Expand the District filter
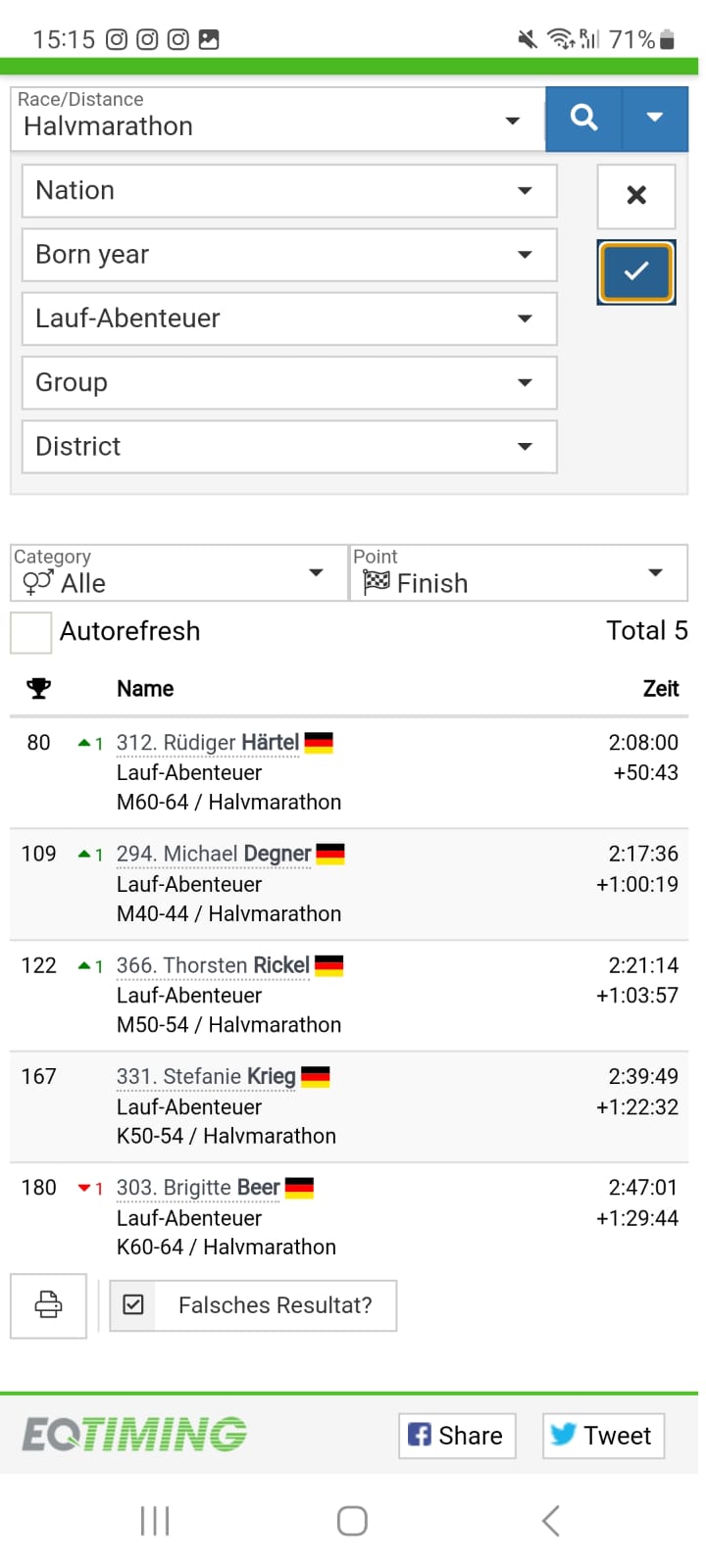Viewport: 706px width, 1568px height. [x=289, y=447]
